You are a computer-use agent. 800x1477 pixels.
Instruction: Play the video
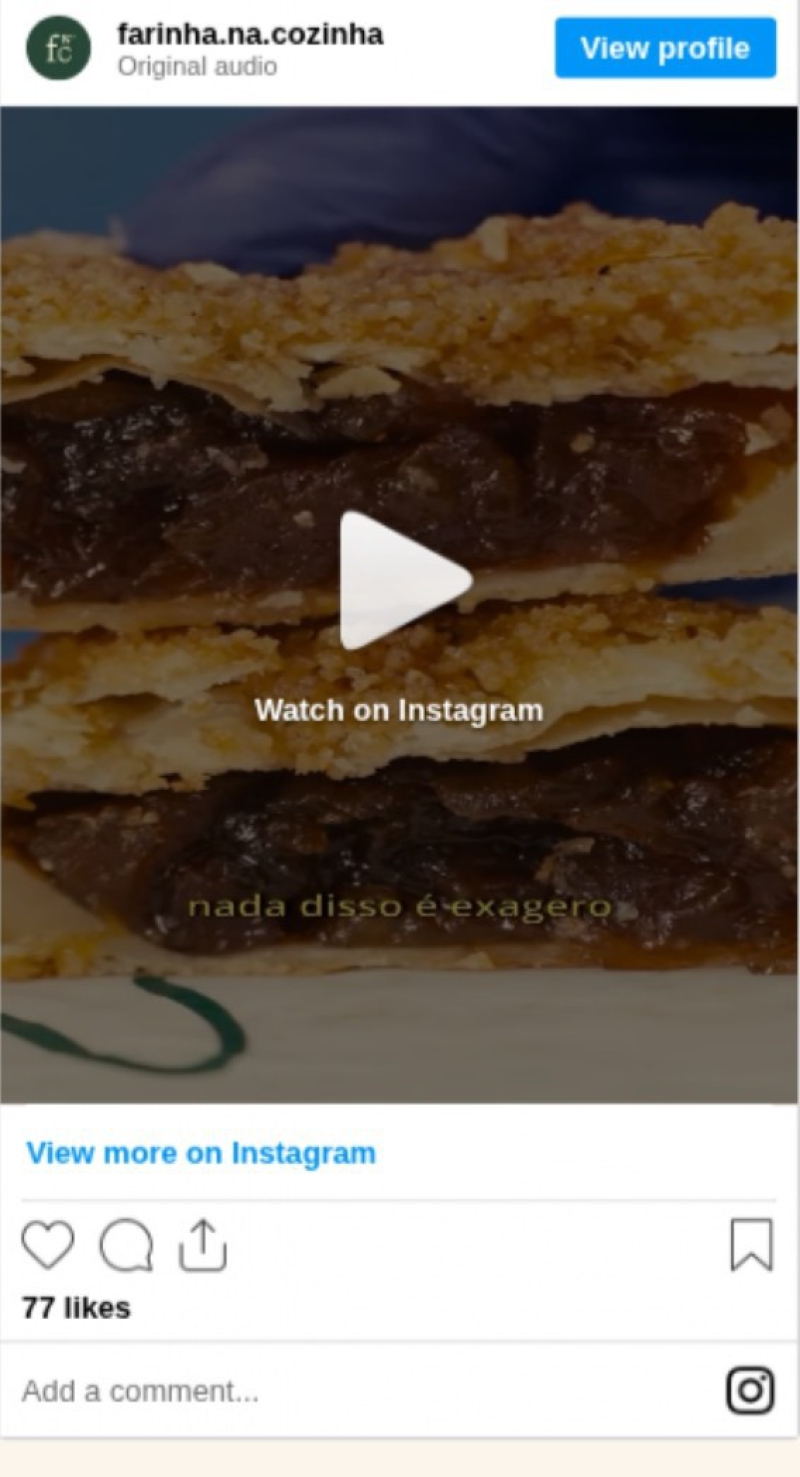coord(403,580)
